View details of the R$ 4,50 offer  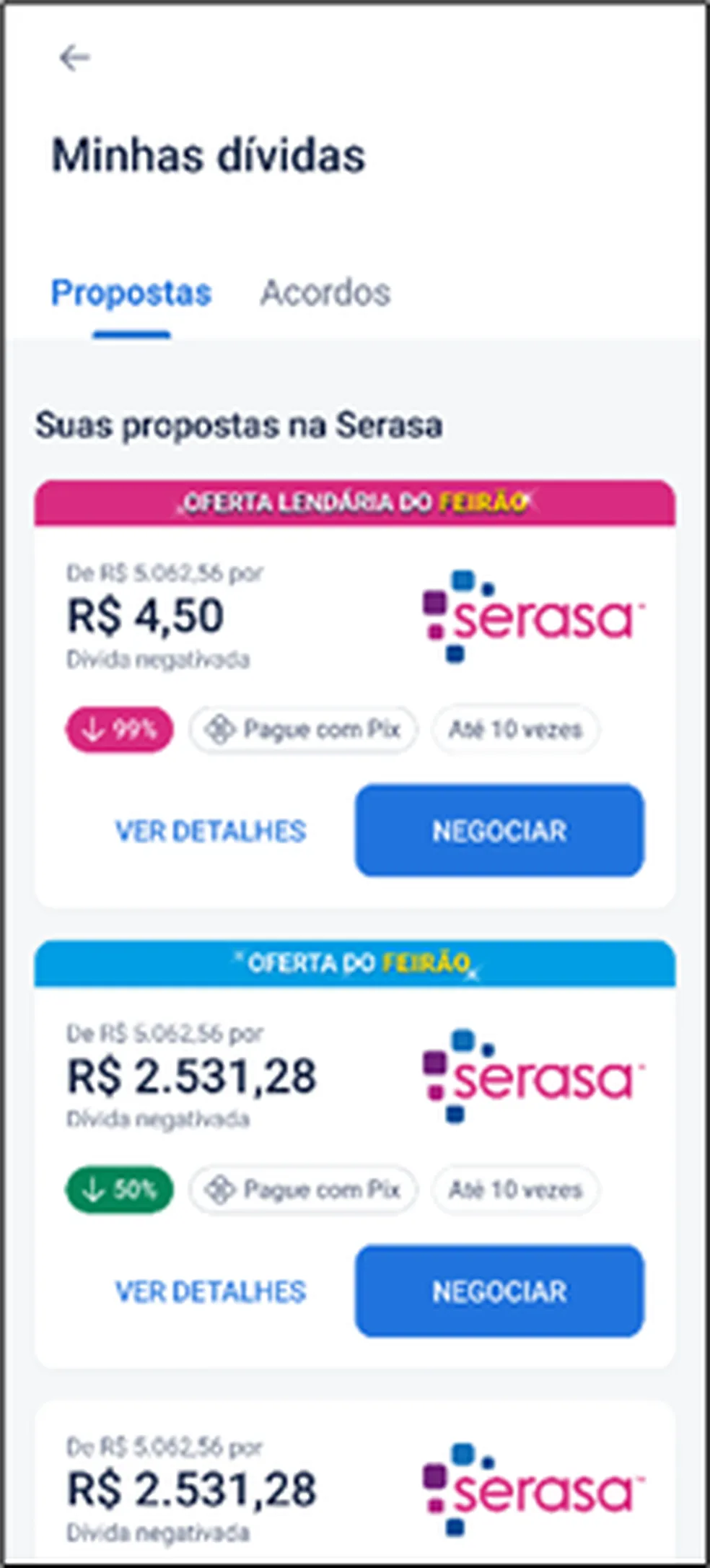[211, 831]
